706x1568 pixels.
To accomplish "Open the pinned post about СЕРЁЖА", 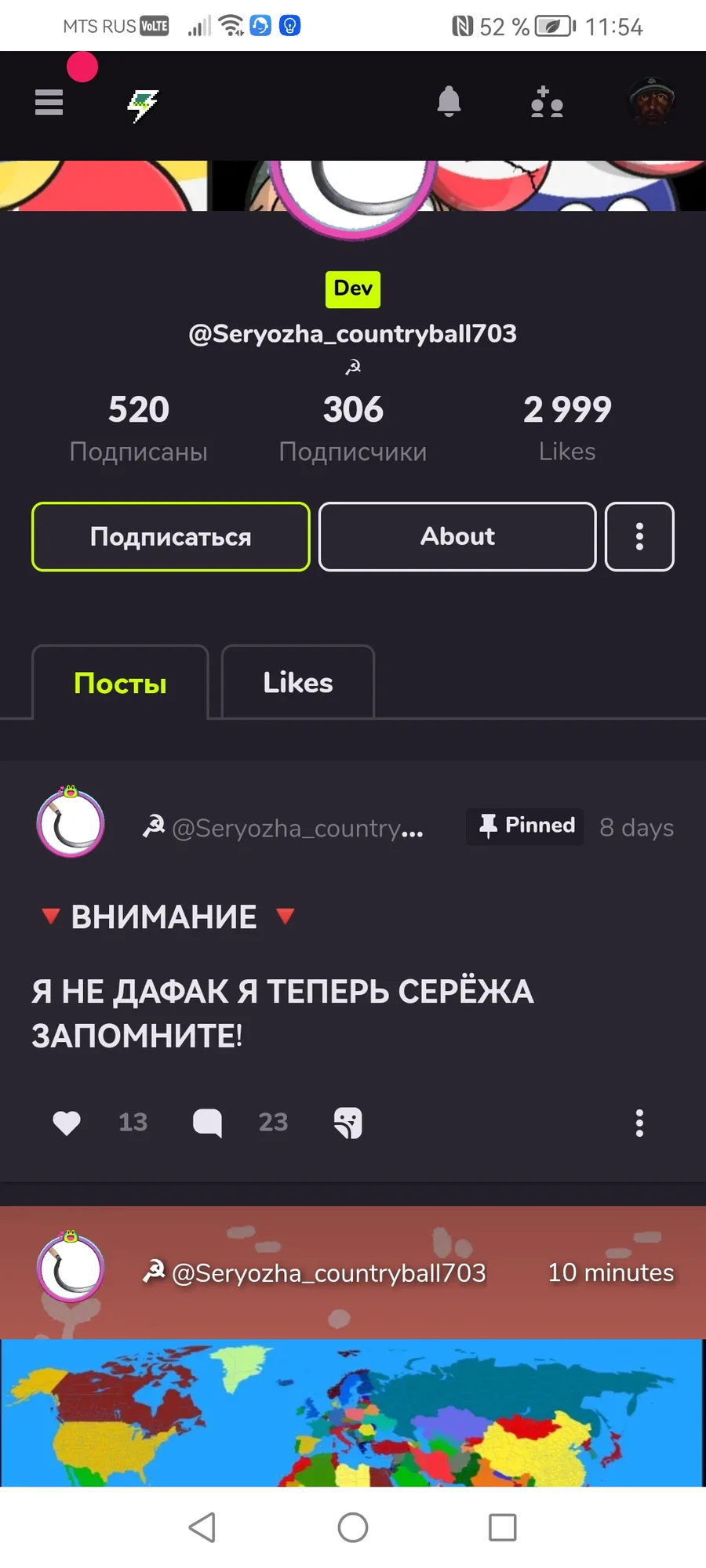I will point(282,1013).
